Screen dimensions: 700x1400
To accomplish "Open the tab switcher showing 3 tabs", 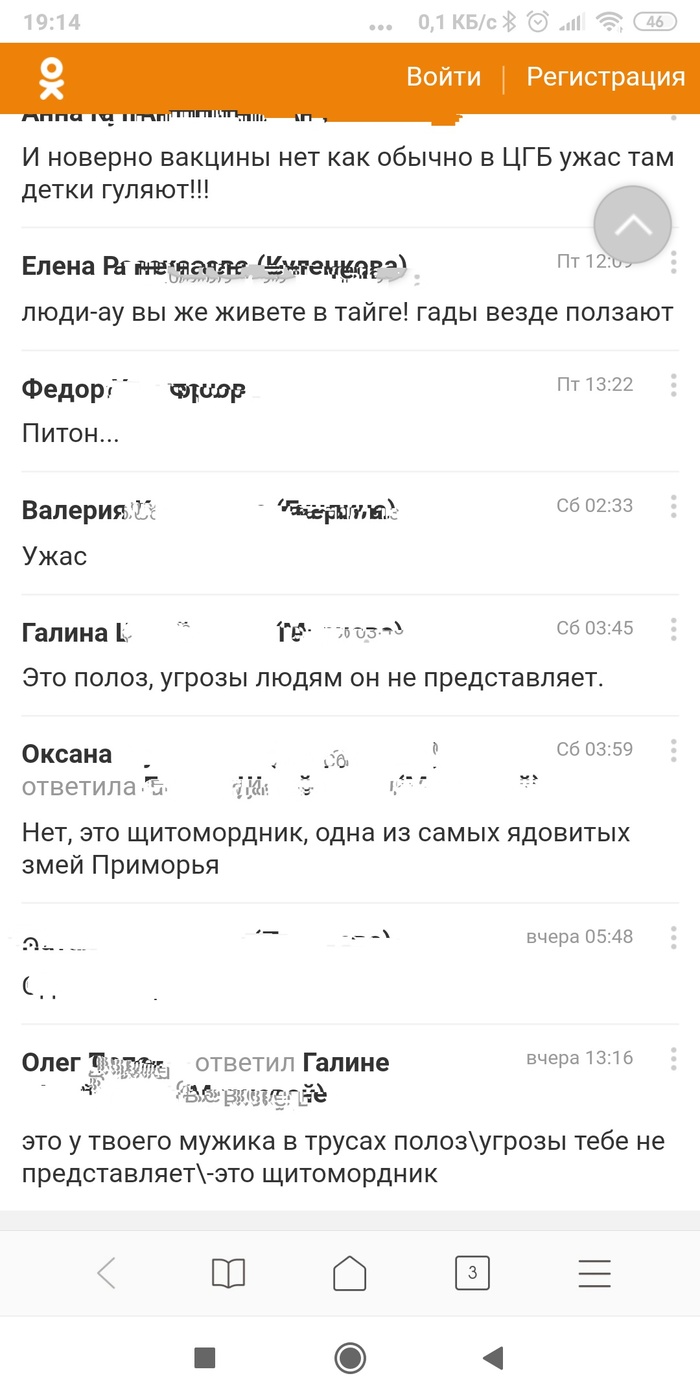I will pyautogui.click(x=472, y=1273).
